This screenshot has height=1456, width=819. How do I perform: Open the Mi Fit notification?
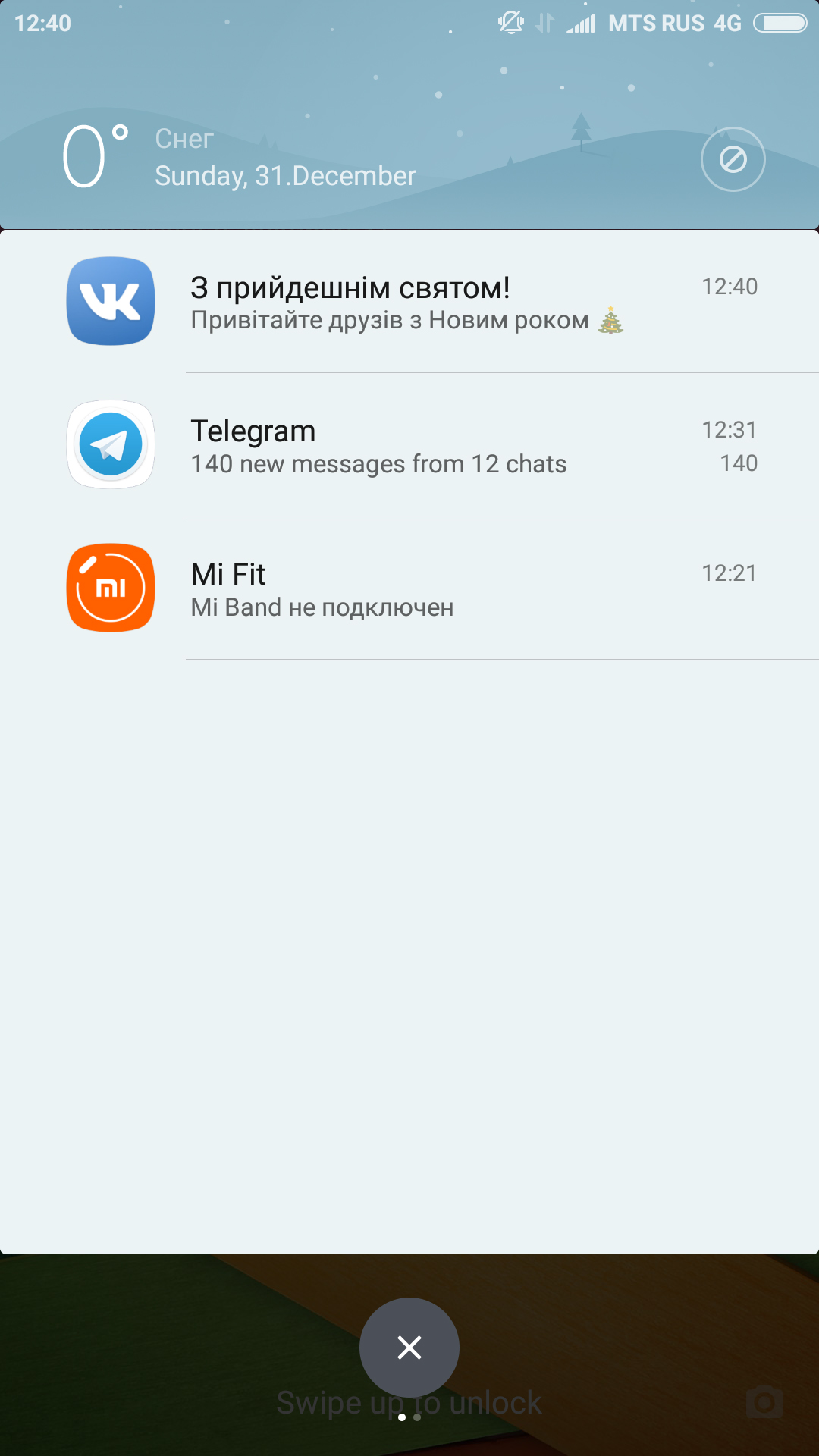pos(409,588)
